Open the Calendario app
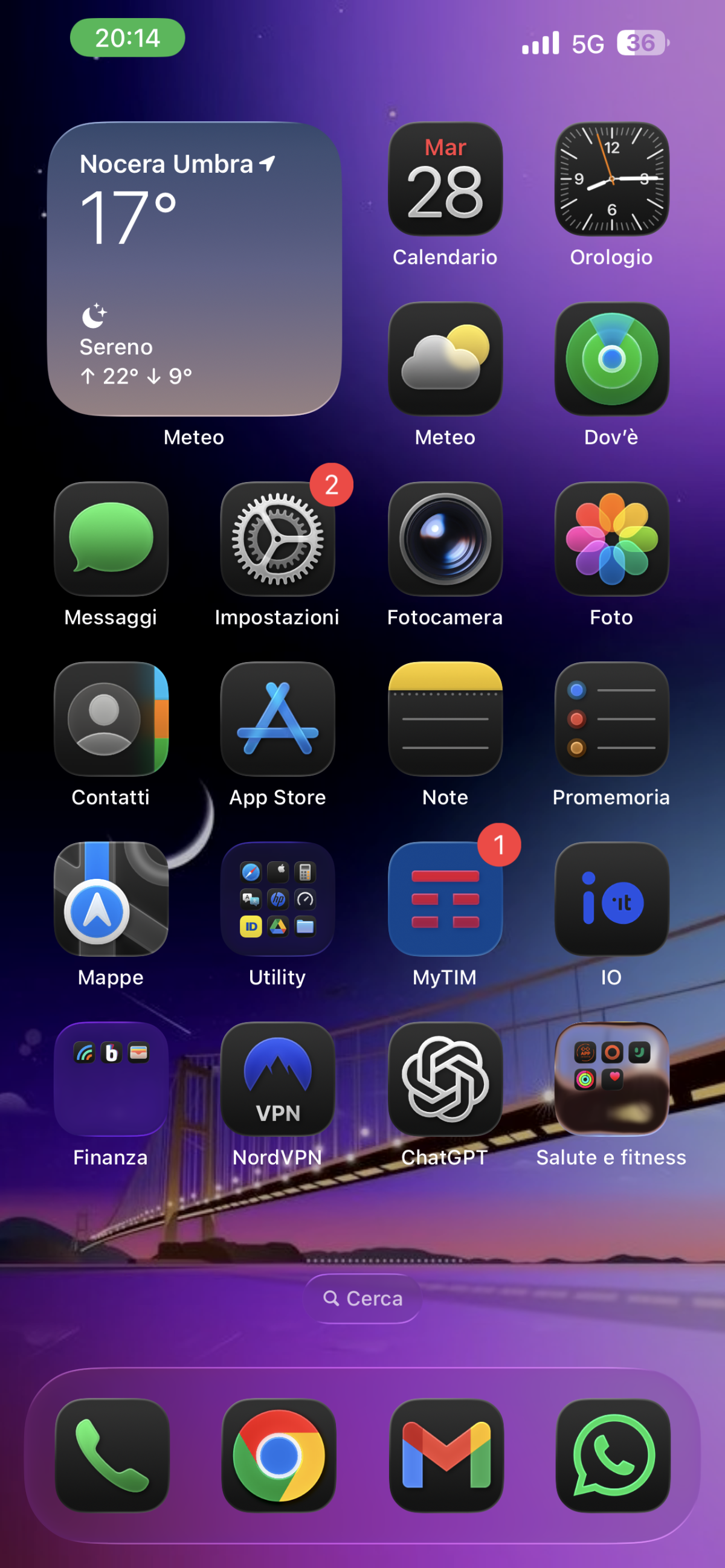Screen dimensions: 725x1568 click(x=445, y=179)
